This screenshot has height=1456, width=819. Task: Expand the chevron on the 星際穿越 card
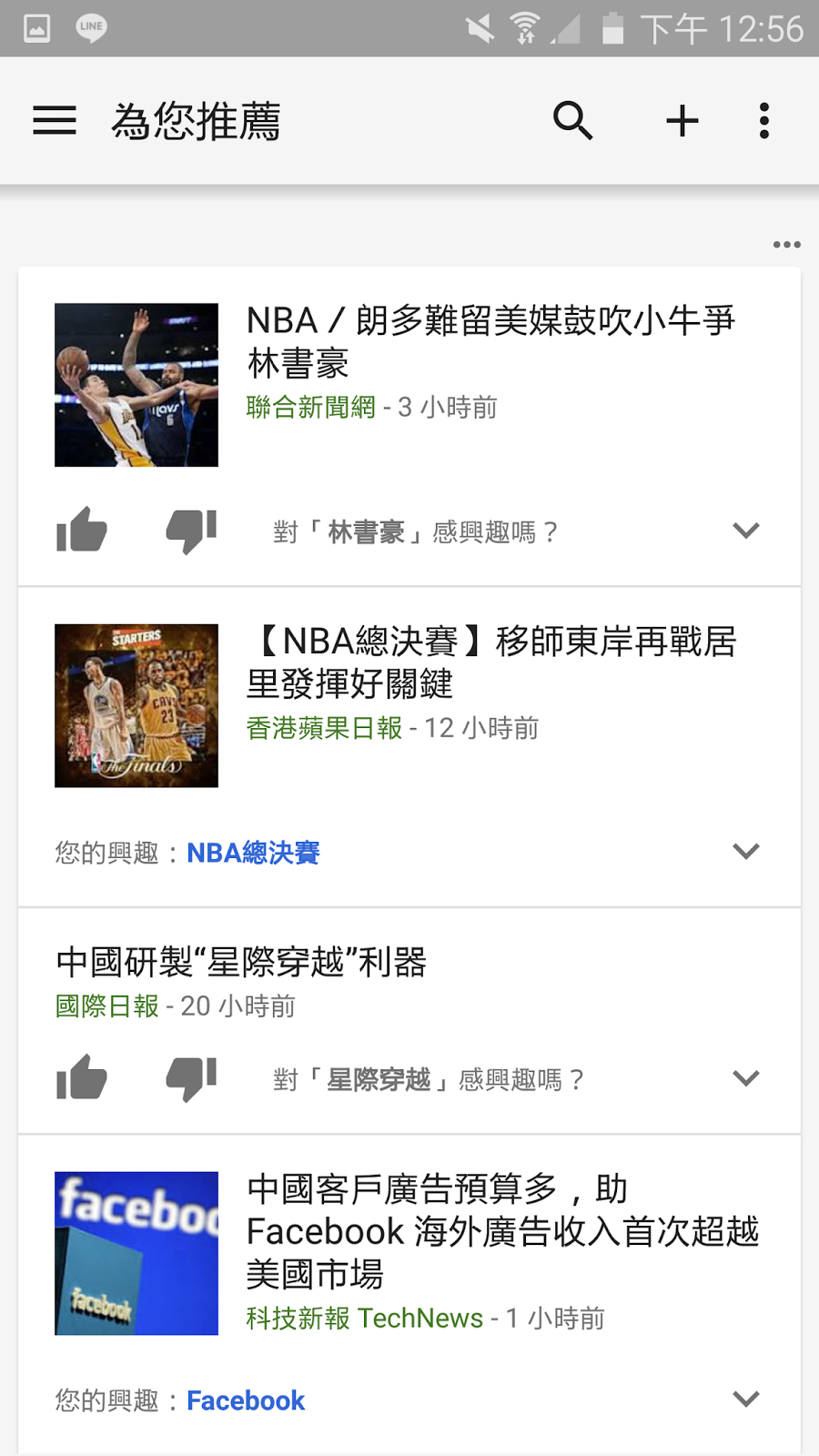(746, 1078)
